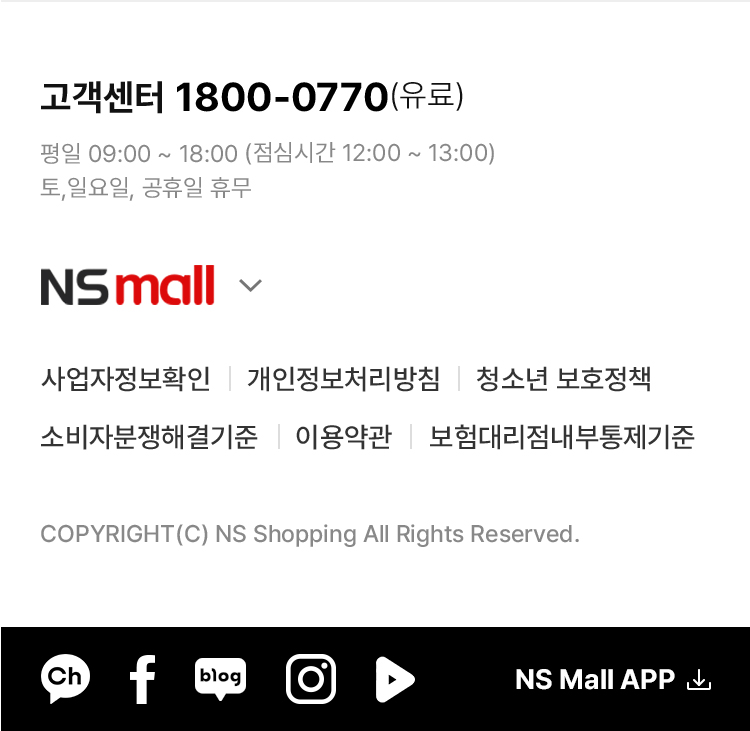Screen dimensions: 750x731
Task: Expand the NS mall company info chevron
Action: point(250,286)
